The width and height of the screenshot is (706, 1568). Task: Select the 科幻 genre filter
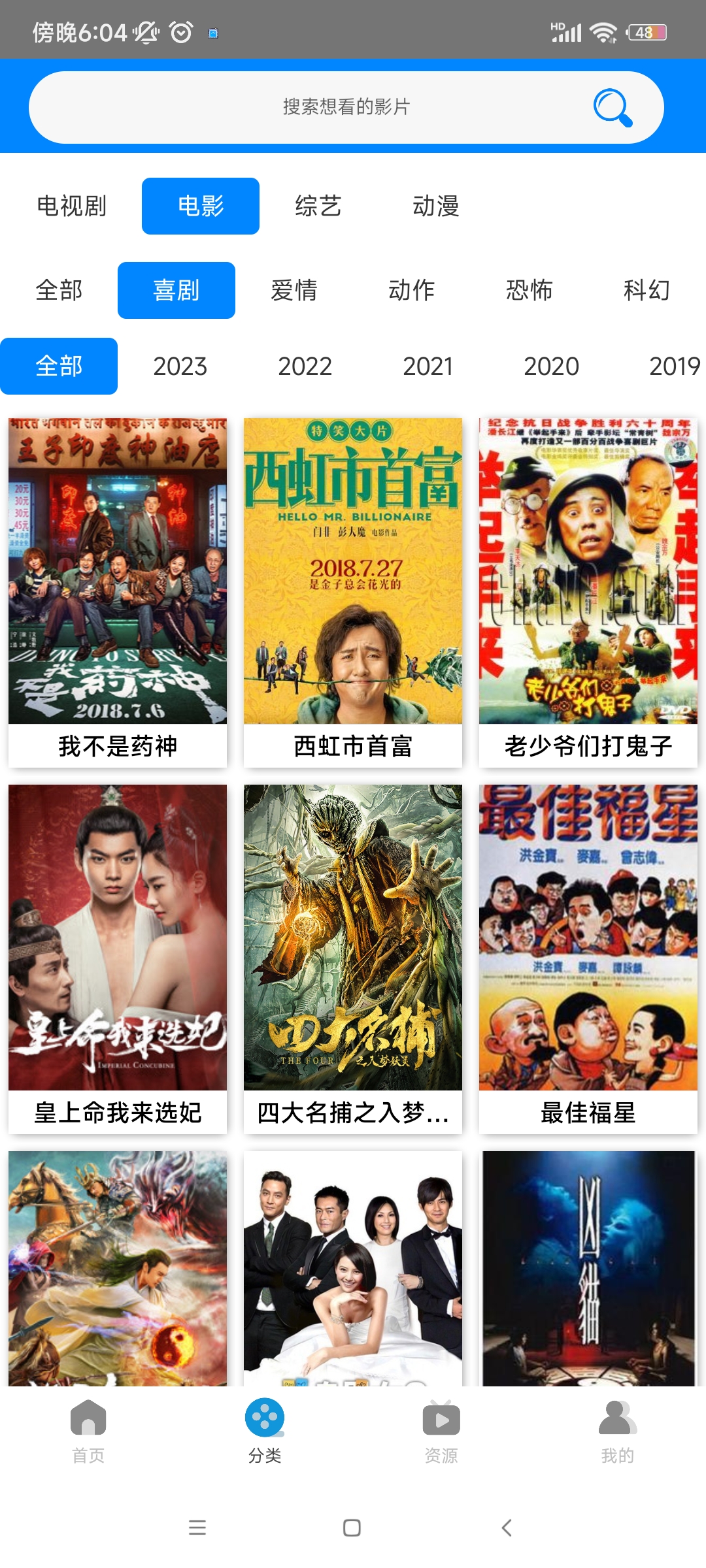[x=647, y=290]
